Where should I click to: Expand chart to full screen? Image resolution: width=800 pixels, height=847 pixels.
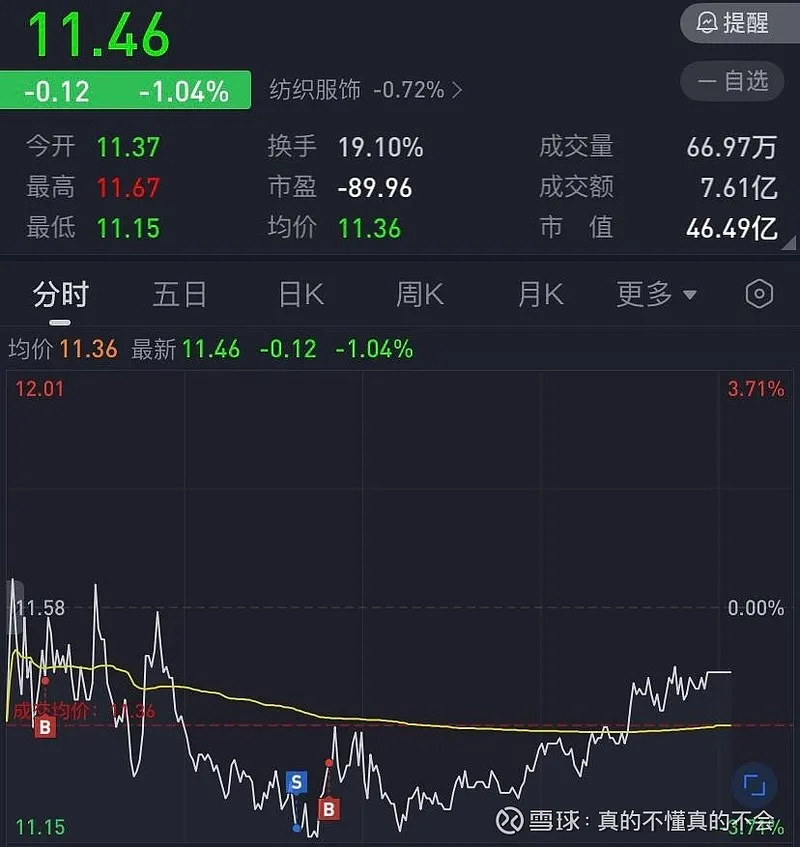point(754,785)
